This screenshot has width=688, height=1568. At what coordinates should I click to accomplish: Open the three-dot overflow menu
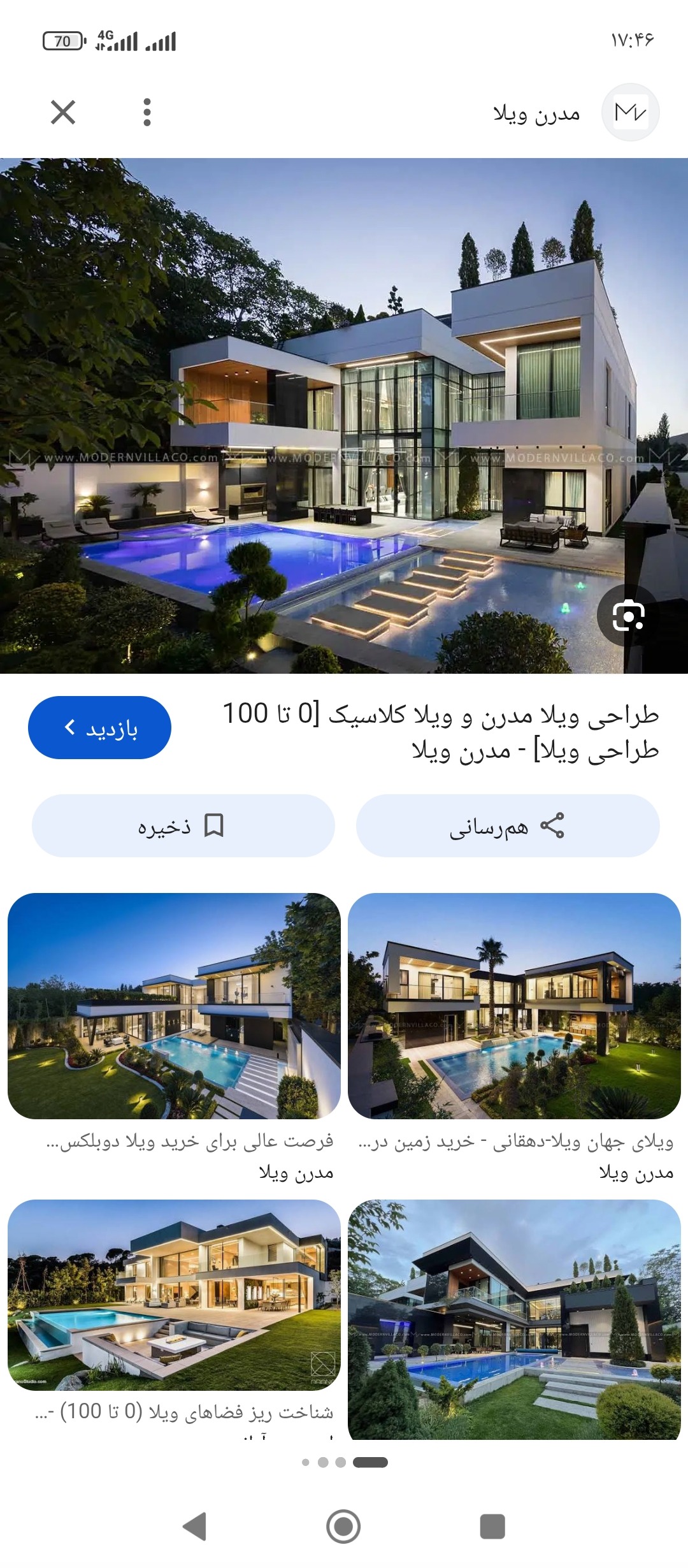click(147, 112)
